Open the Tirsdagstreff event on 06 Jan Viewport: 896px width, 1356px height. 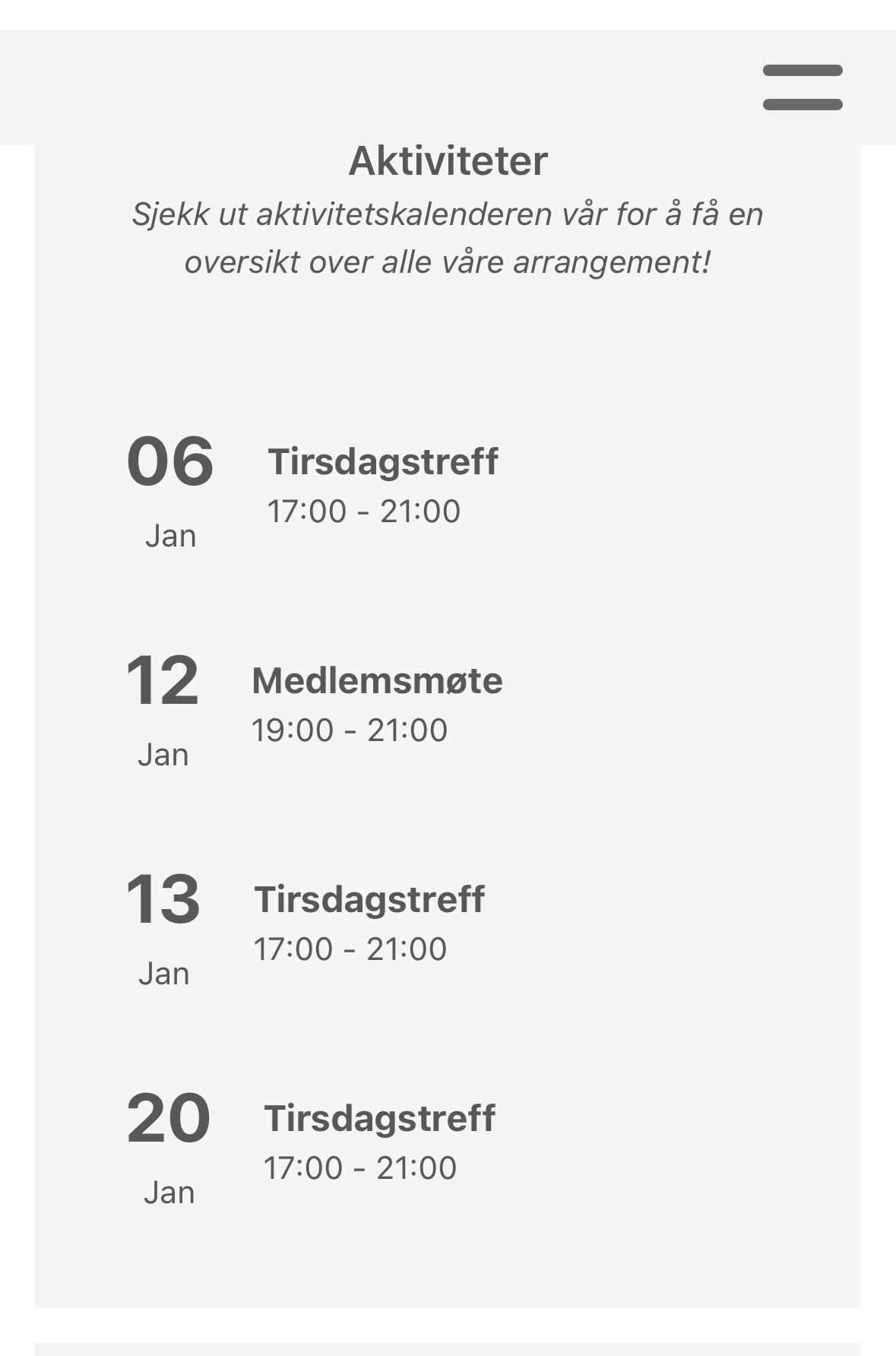382,462
